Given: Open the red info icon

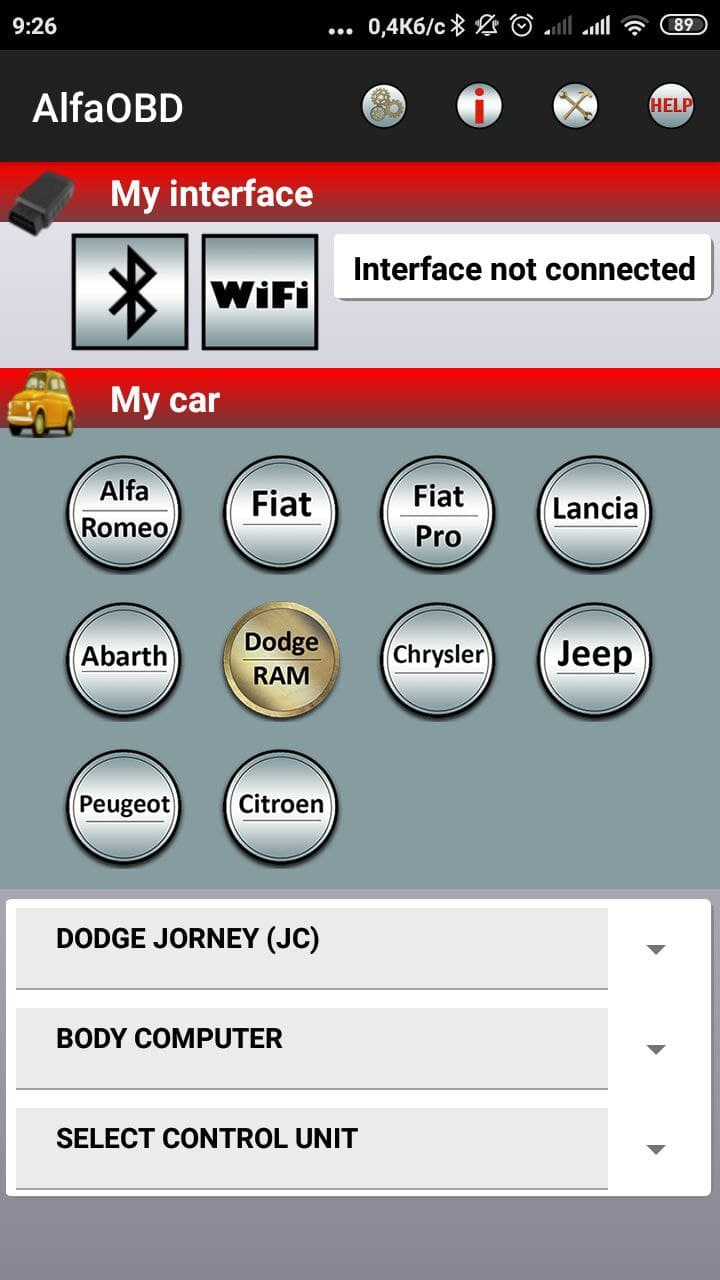Looking at the screenshot, I should coord(479,106).
